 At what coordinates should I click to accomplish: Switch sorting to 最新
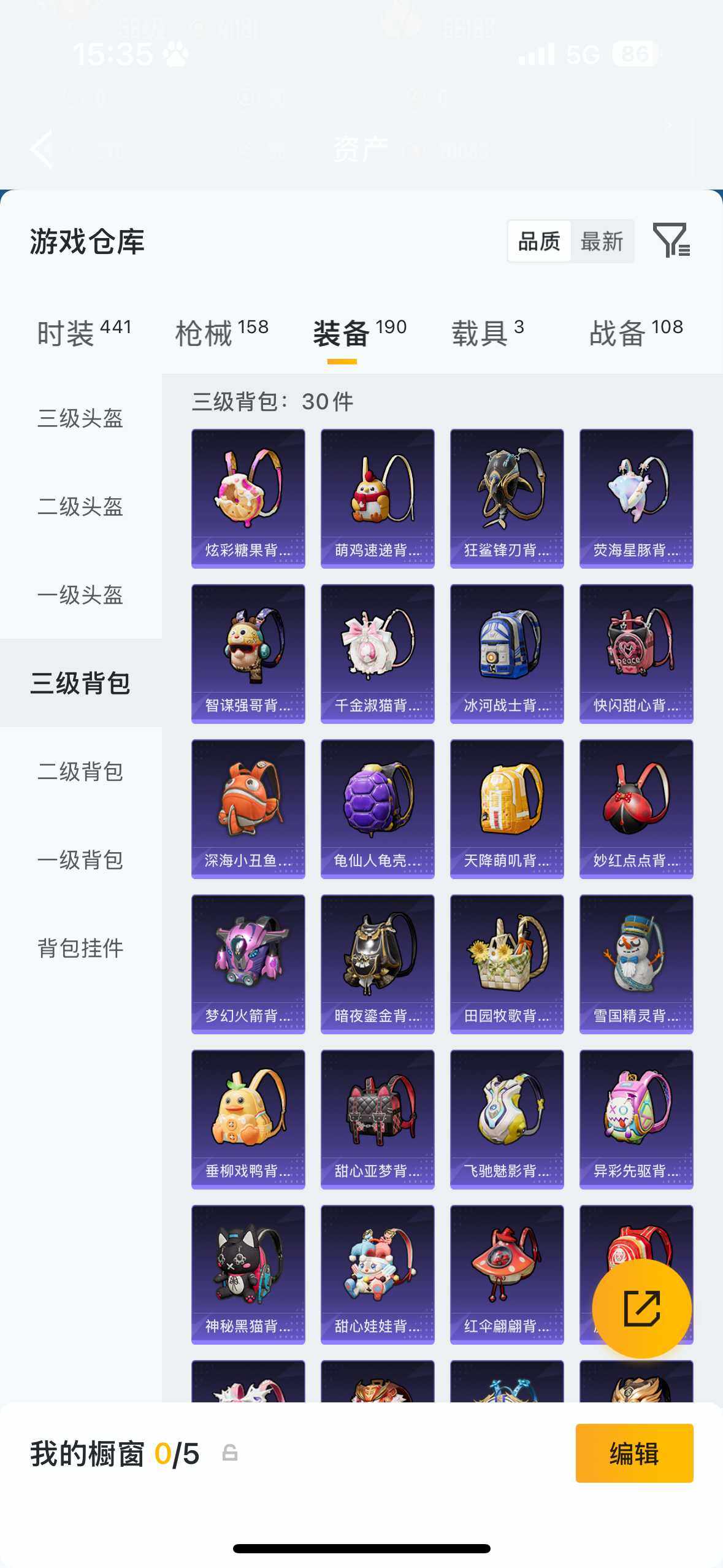click(603, 241)
